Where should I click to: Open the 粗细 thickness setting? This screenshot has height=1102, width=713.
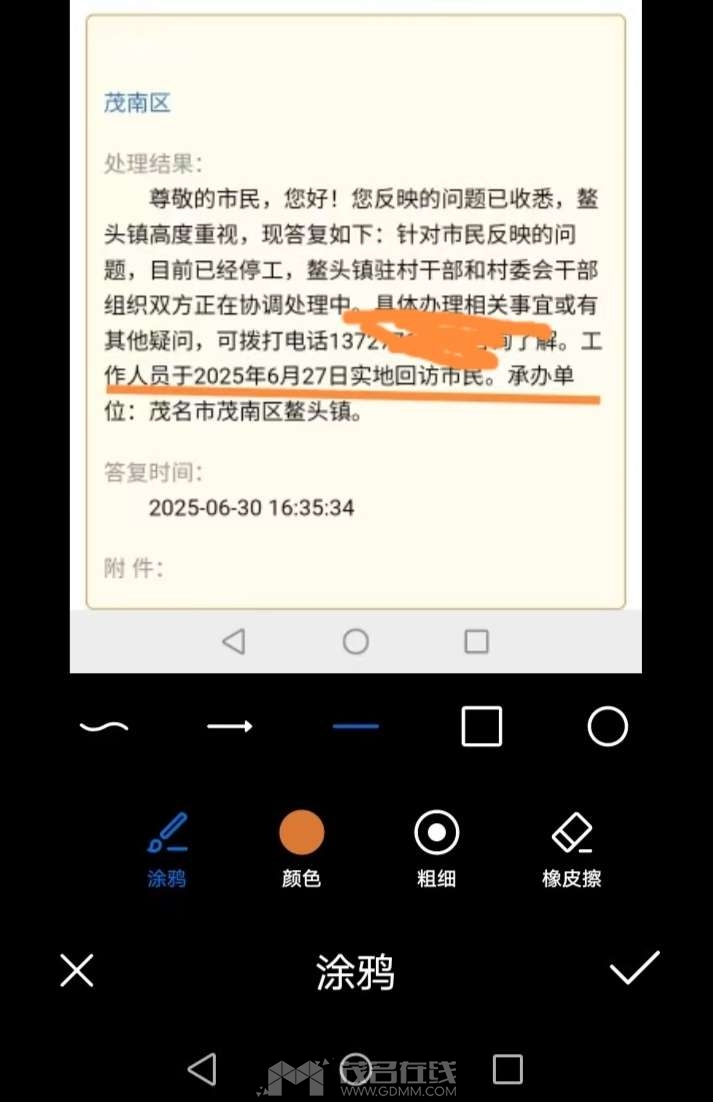click(x=436, y=848)
